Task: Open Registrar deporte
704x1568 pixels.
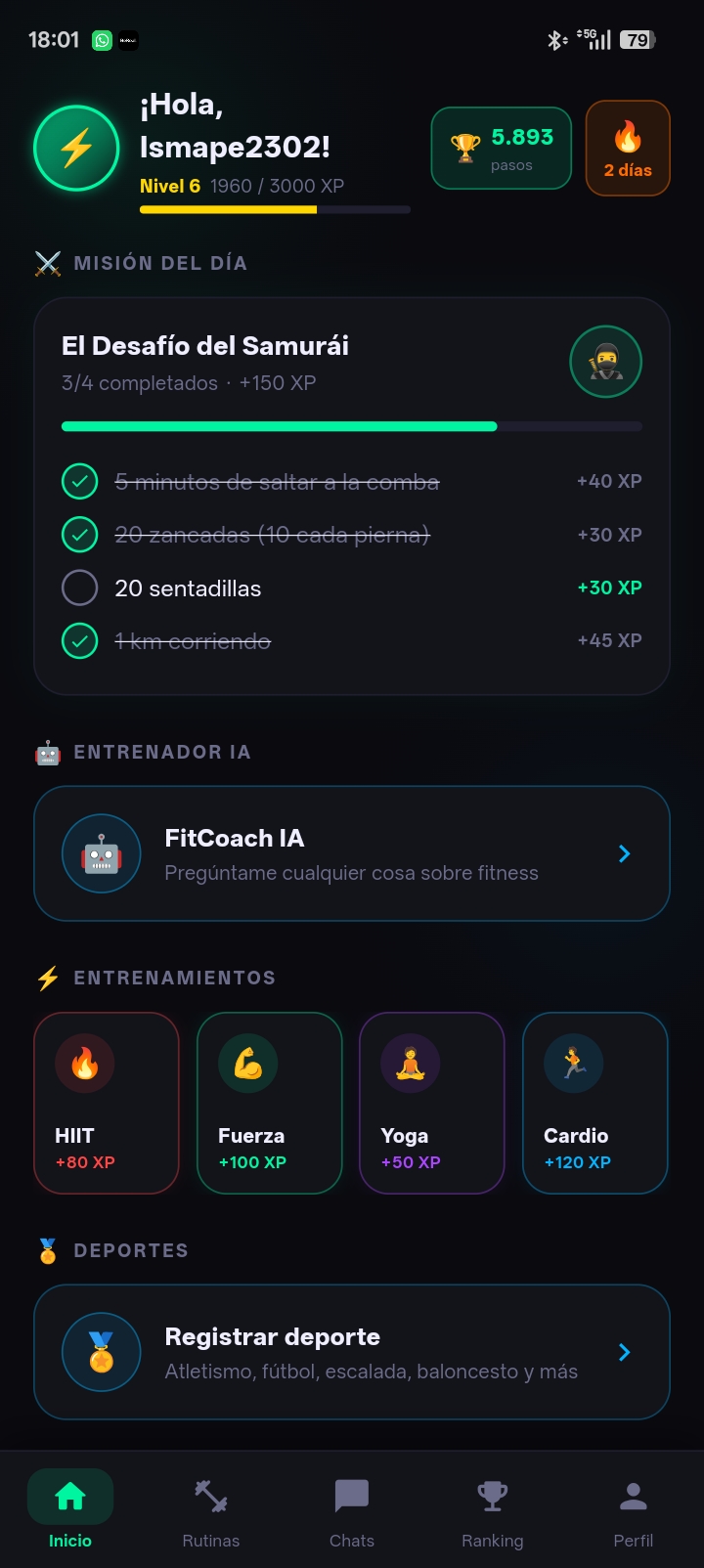Action: (352, 1352)
